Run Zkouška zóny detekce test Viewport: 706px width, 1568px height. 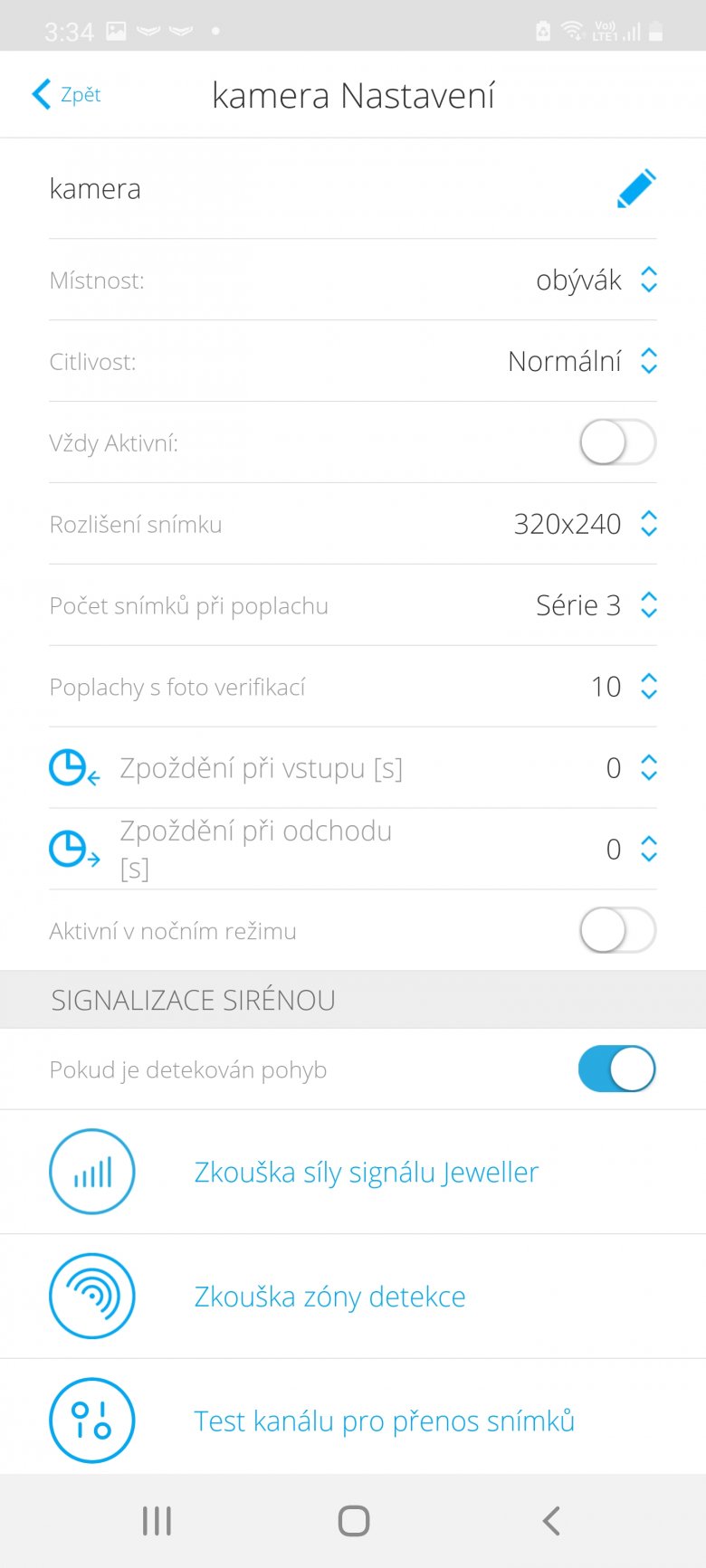pyautogui.click(x=353, y=1297)
